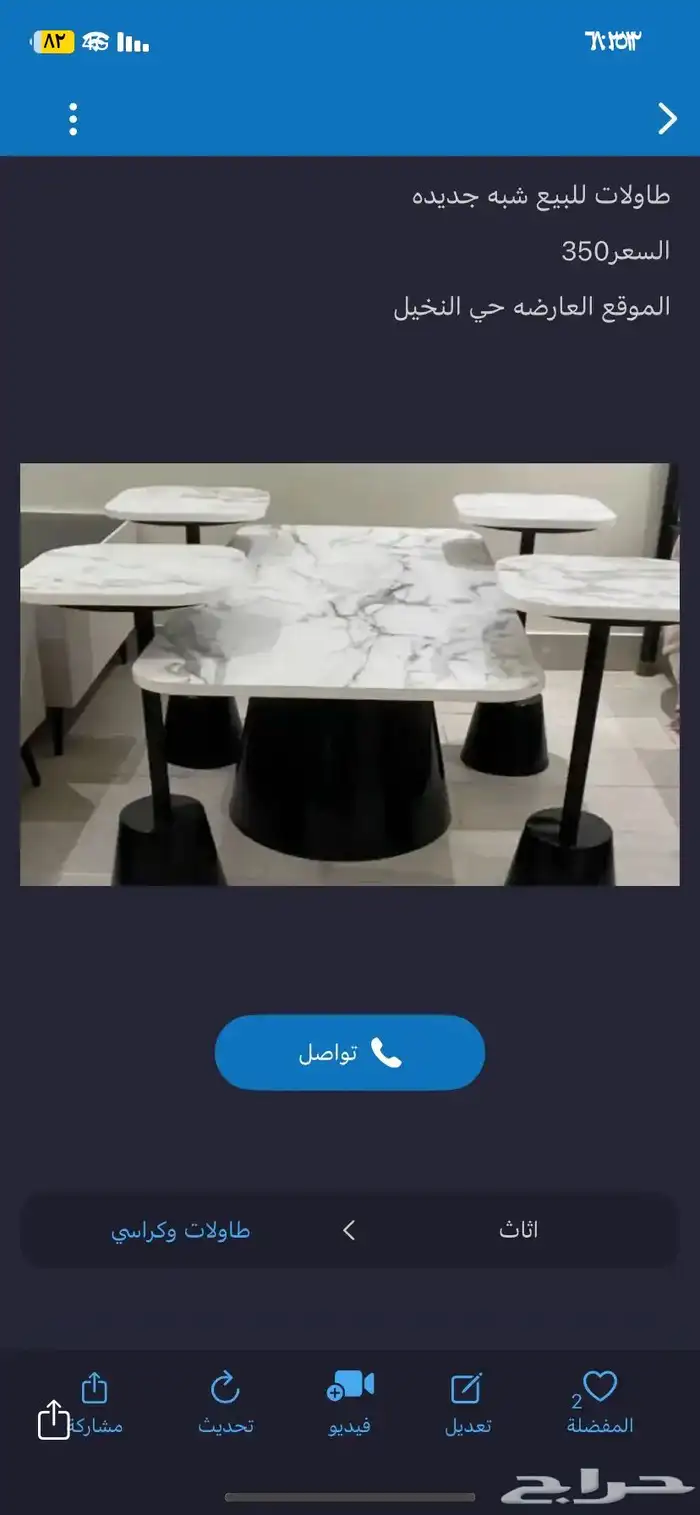
Task: Open the اثاث category
Action: coord(518,1230)
